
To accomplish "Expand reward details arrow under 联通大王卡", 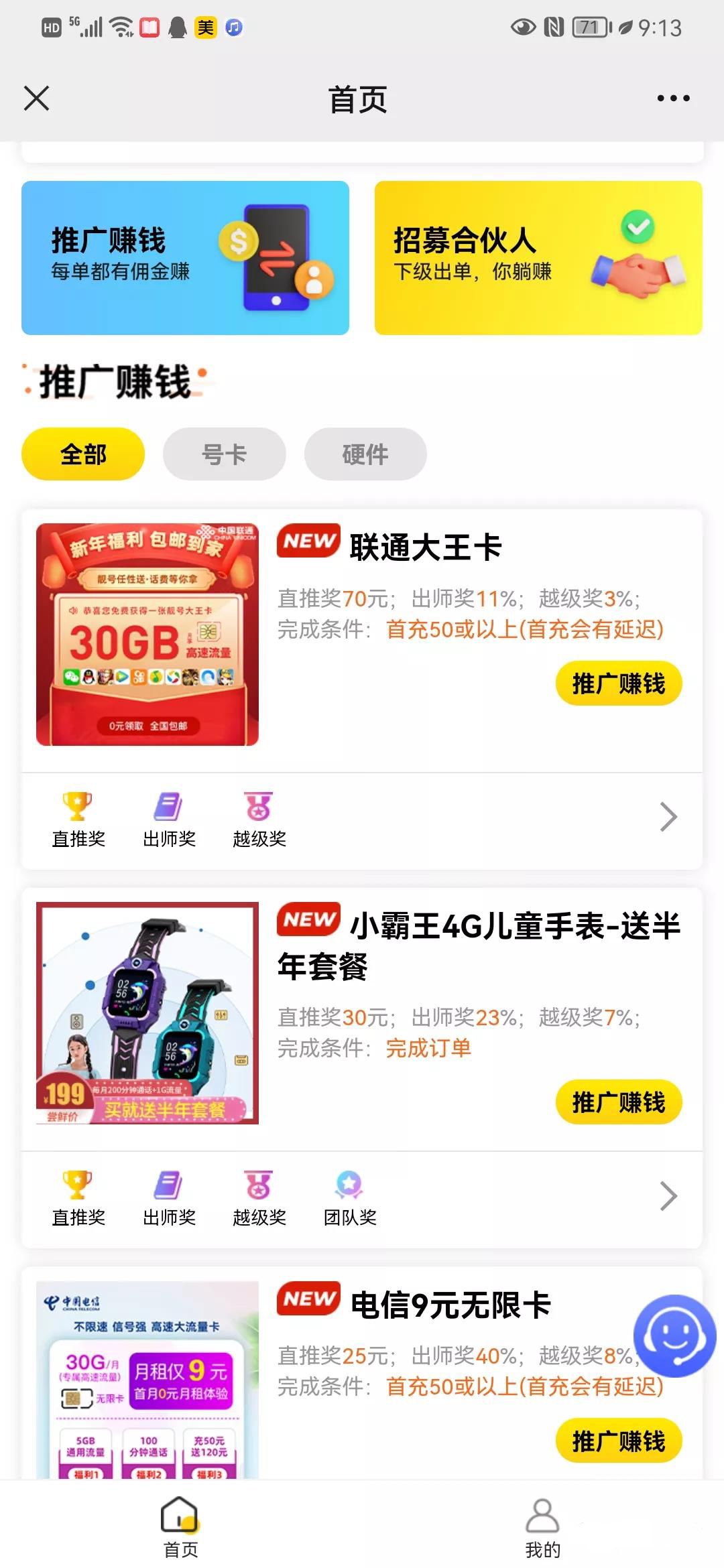I will (668, 817).
